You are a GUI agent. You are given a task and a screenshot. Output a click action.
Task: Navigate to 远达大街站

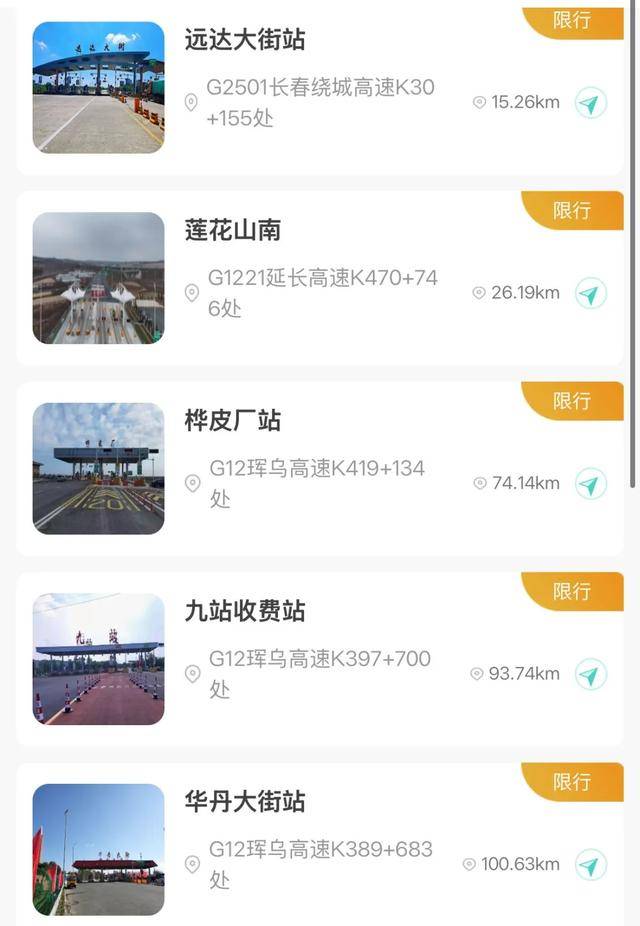click(590, 103)
